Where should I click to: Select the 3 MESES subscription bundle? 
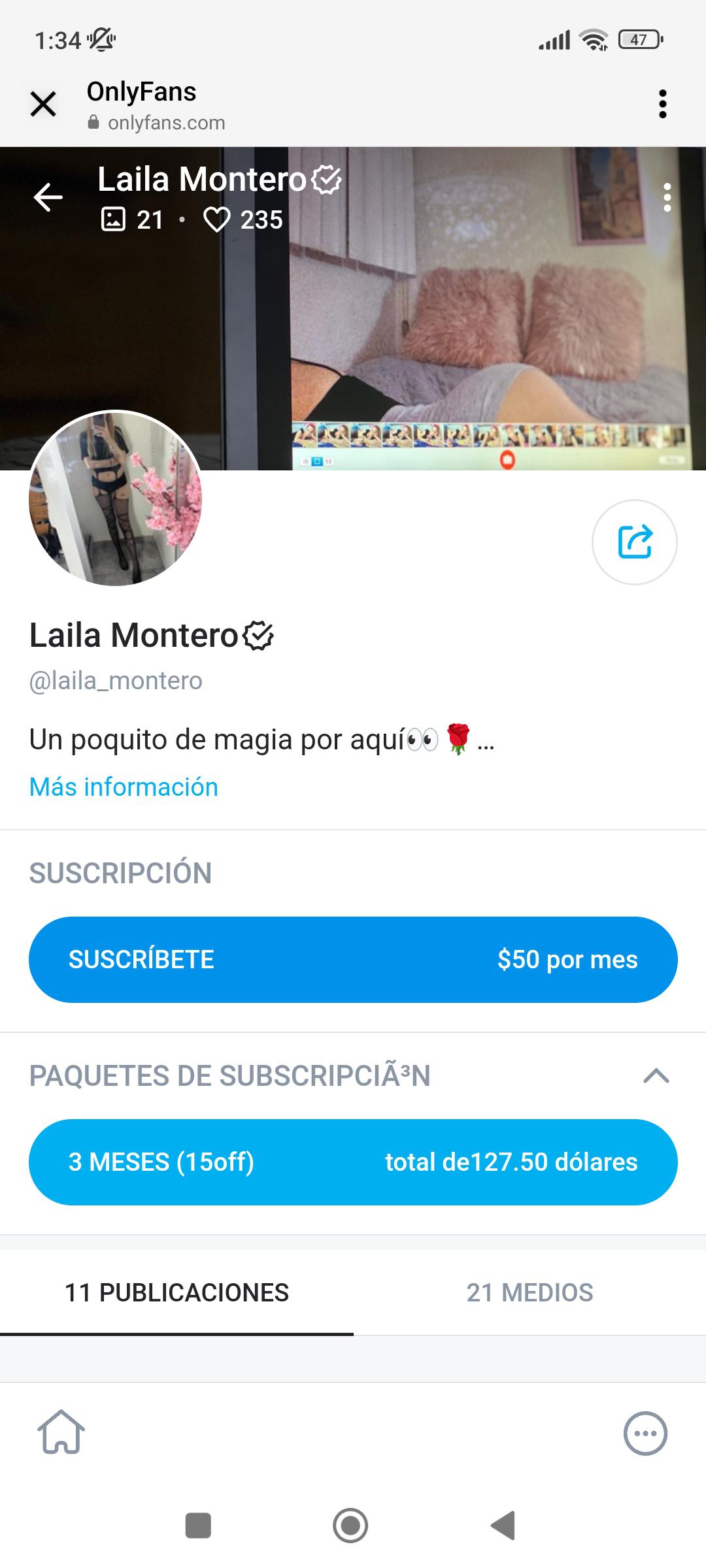click(353, 1162)
